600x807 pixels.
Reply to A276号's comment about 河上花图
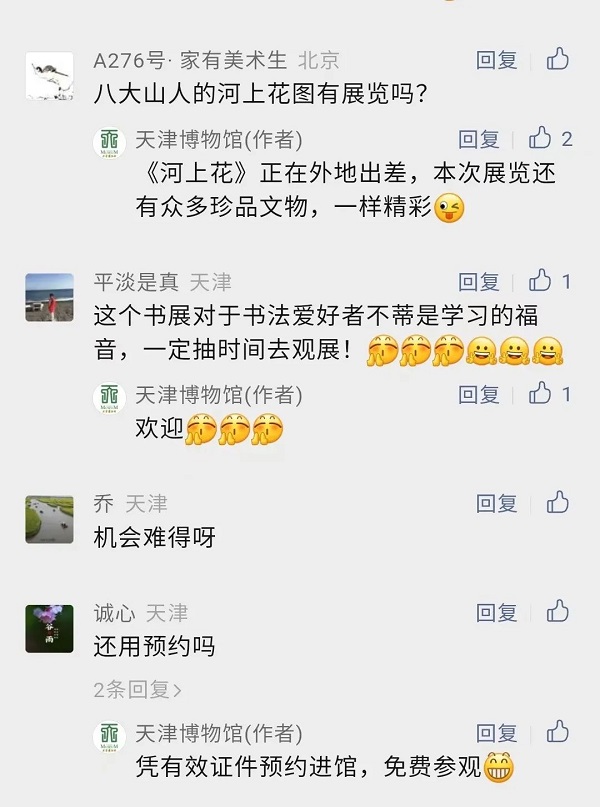[496, 60]
